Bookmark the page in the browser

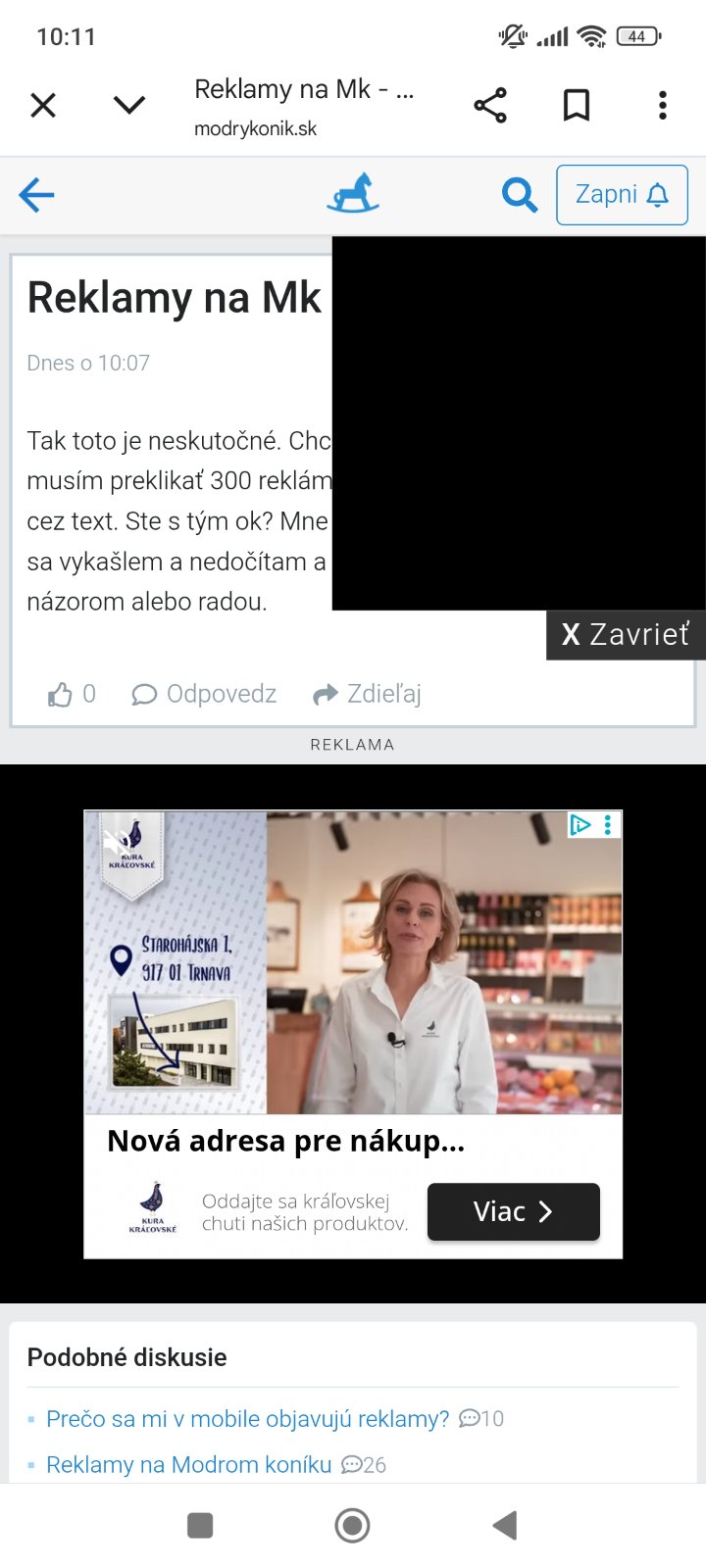(x=577, y=105)
